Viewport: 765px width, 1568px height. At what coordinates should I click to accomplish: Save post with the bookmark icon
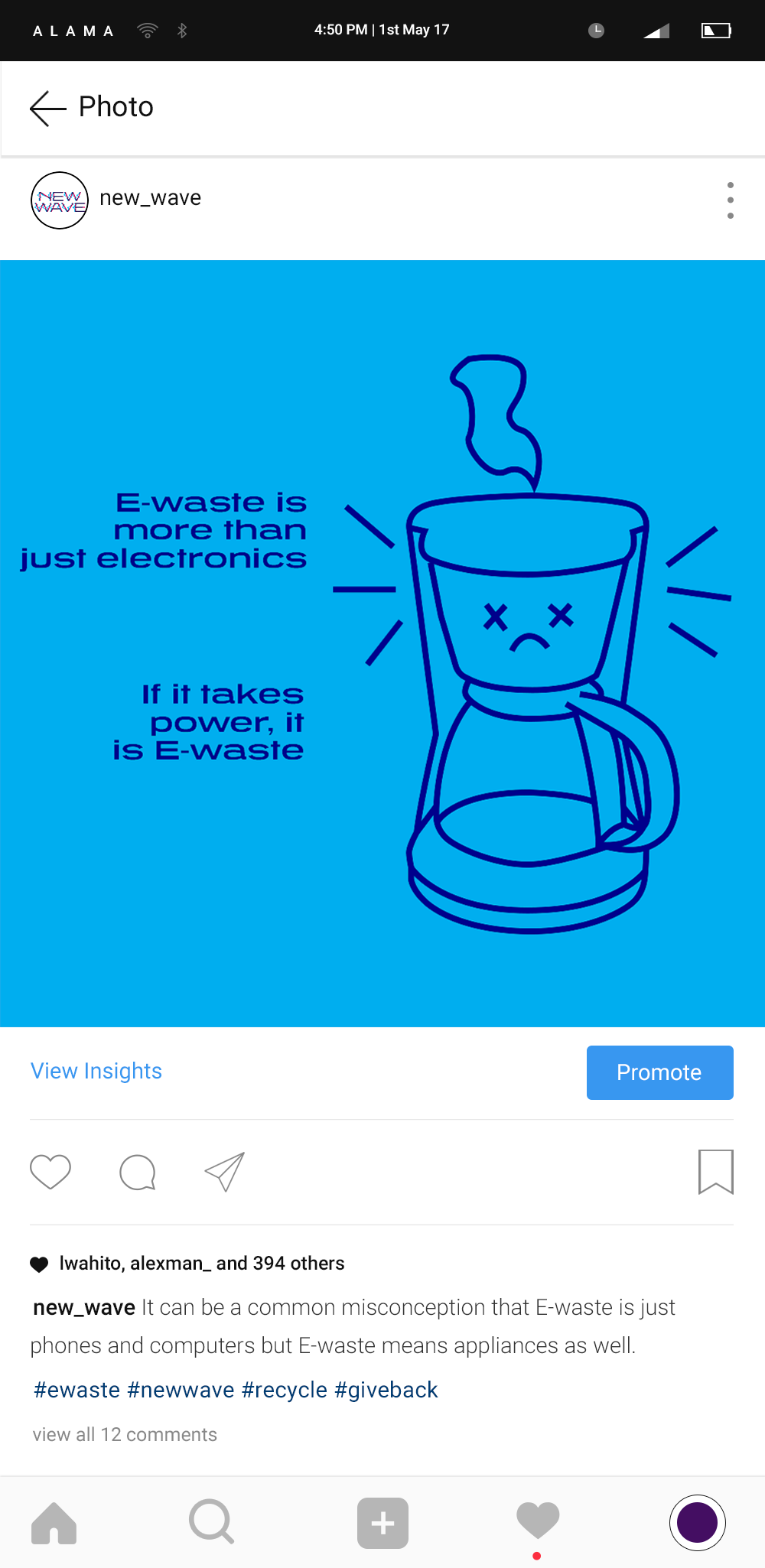click(715, 1171)
